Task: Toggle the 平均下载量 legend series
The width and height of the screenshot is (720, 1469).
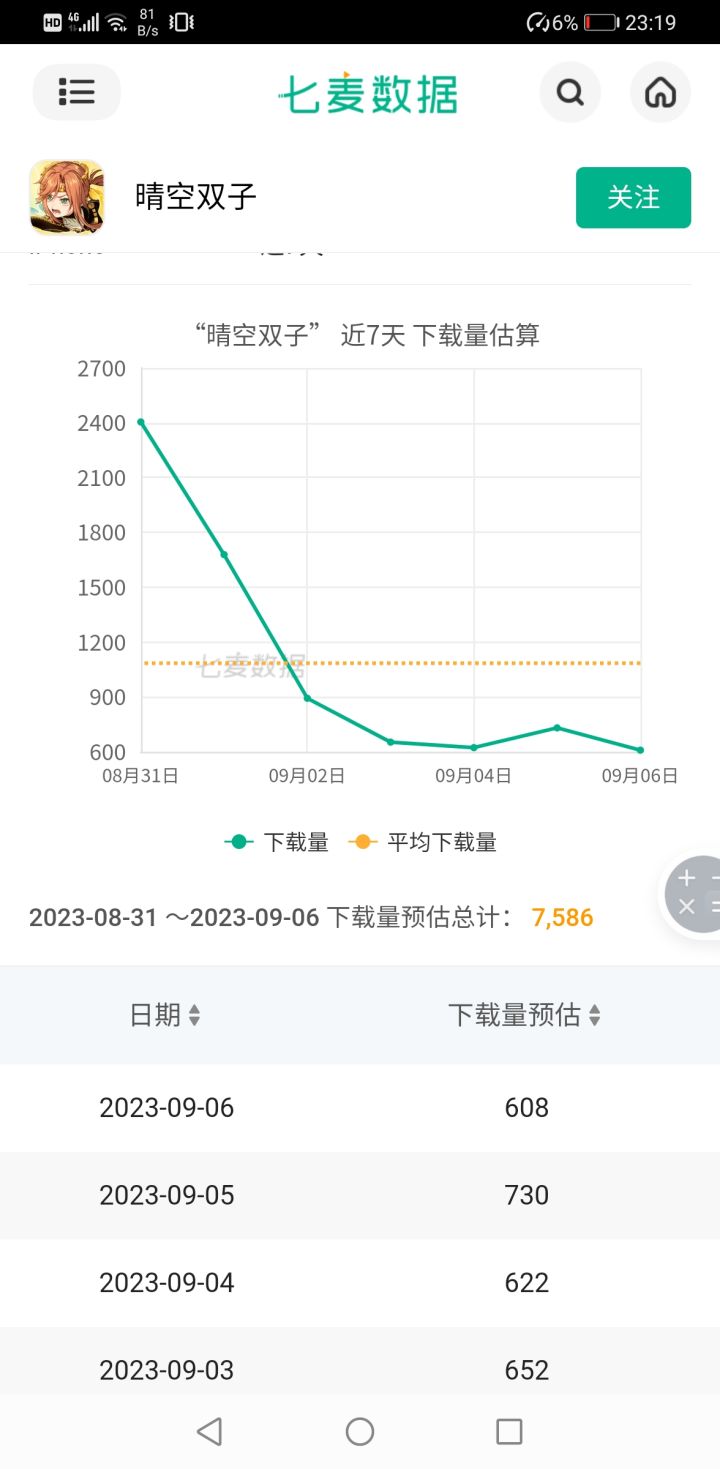Action: [422, 842]
